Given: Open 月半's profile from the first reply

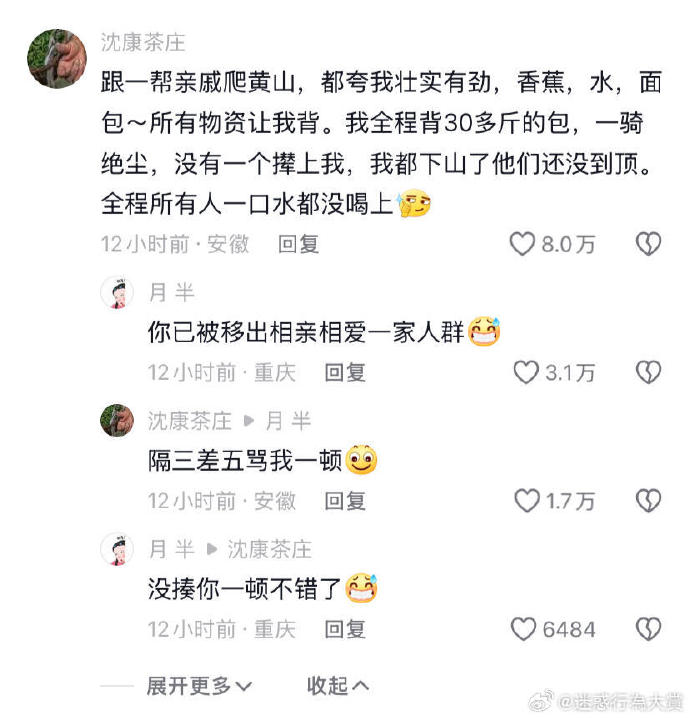Looking at the screenshot, I should pos(117,294).
